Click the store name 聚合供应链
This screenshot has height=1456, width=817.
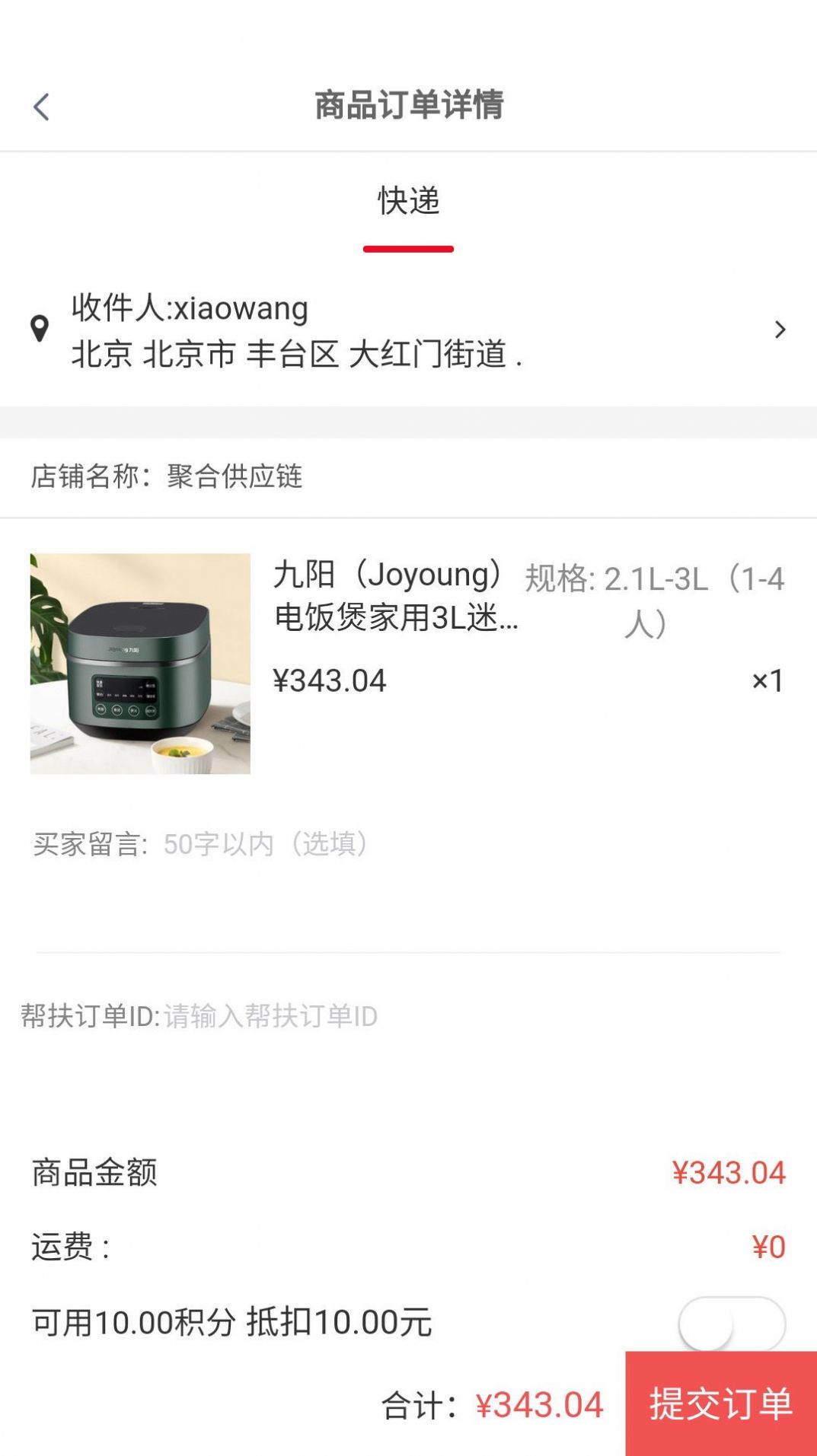coord(236,478)
